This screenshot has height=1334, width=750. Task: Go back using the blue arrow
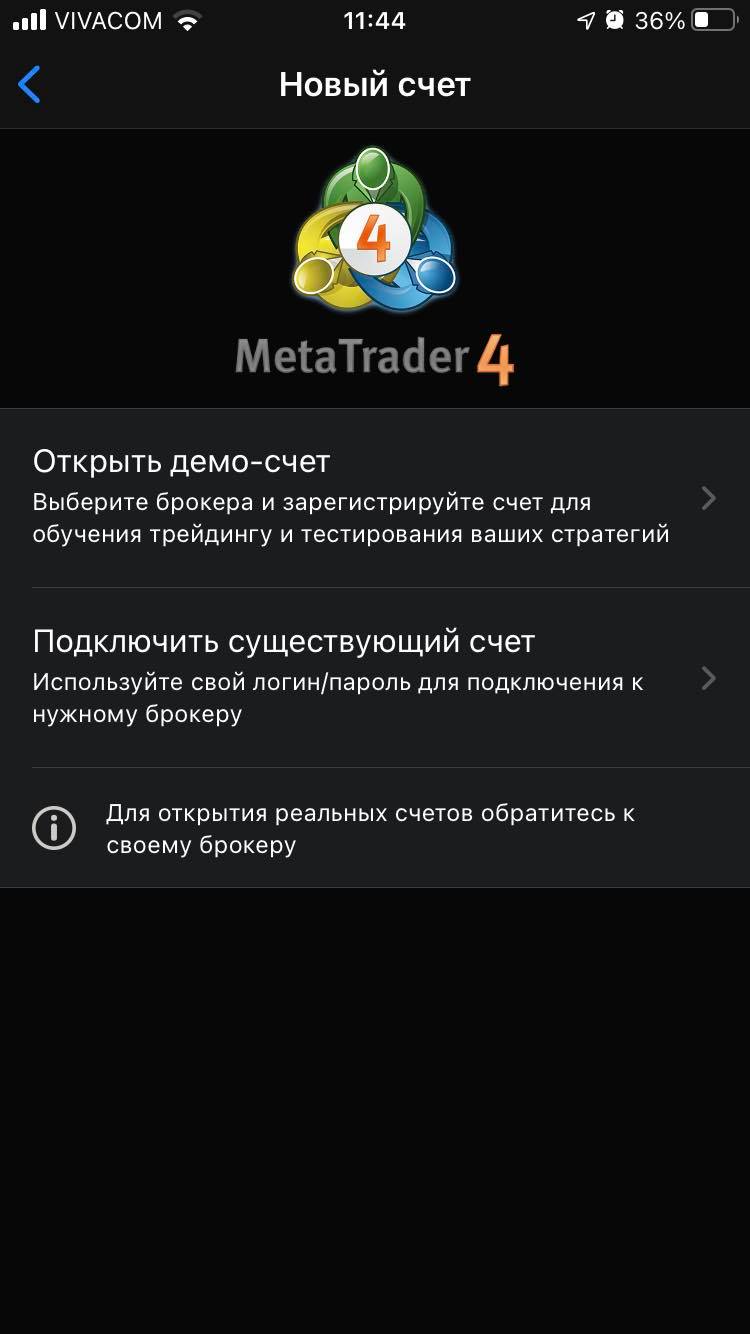coord(30,85)
